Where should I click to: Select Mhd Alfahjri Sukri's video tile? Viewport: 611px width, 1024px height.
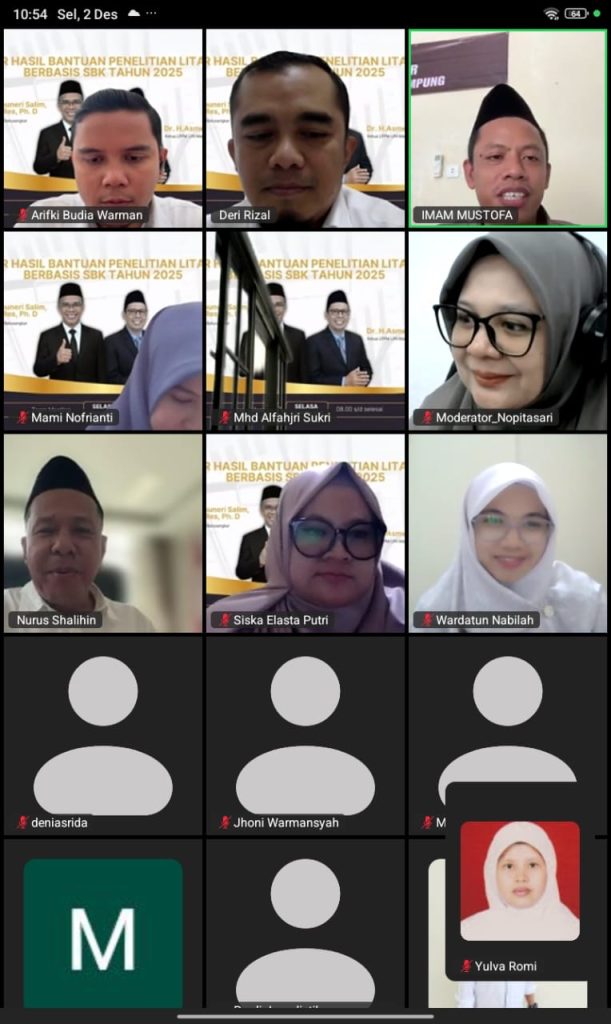(x=305, y=330)
